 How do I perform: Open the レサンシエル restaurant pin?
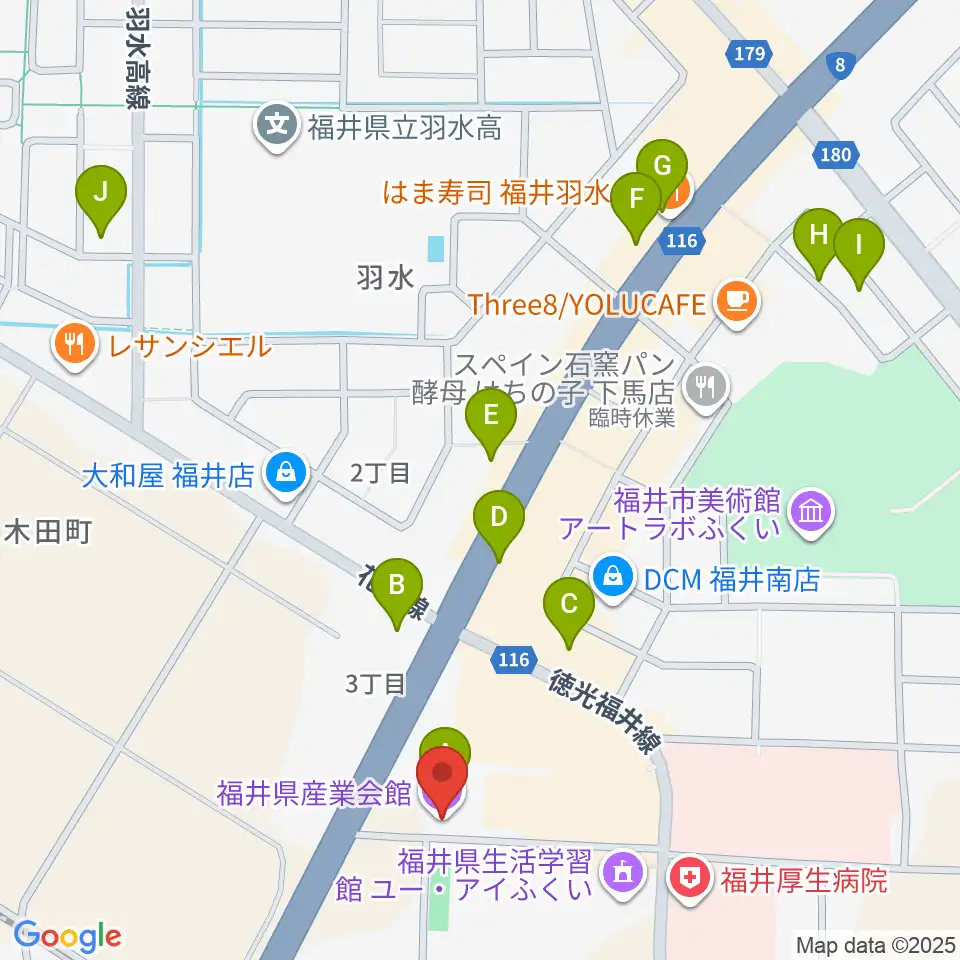[x=75, y=345]
